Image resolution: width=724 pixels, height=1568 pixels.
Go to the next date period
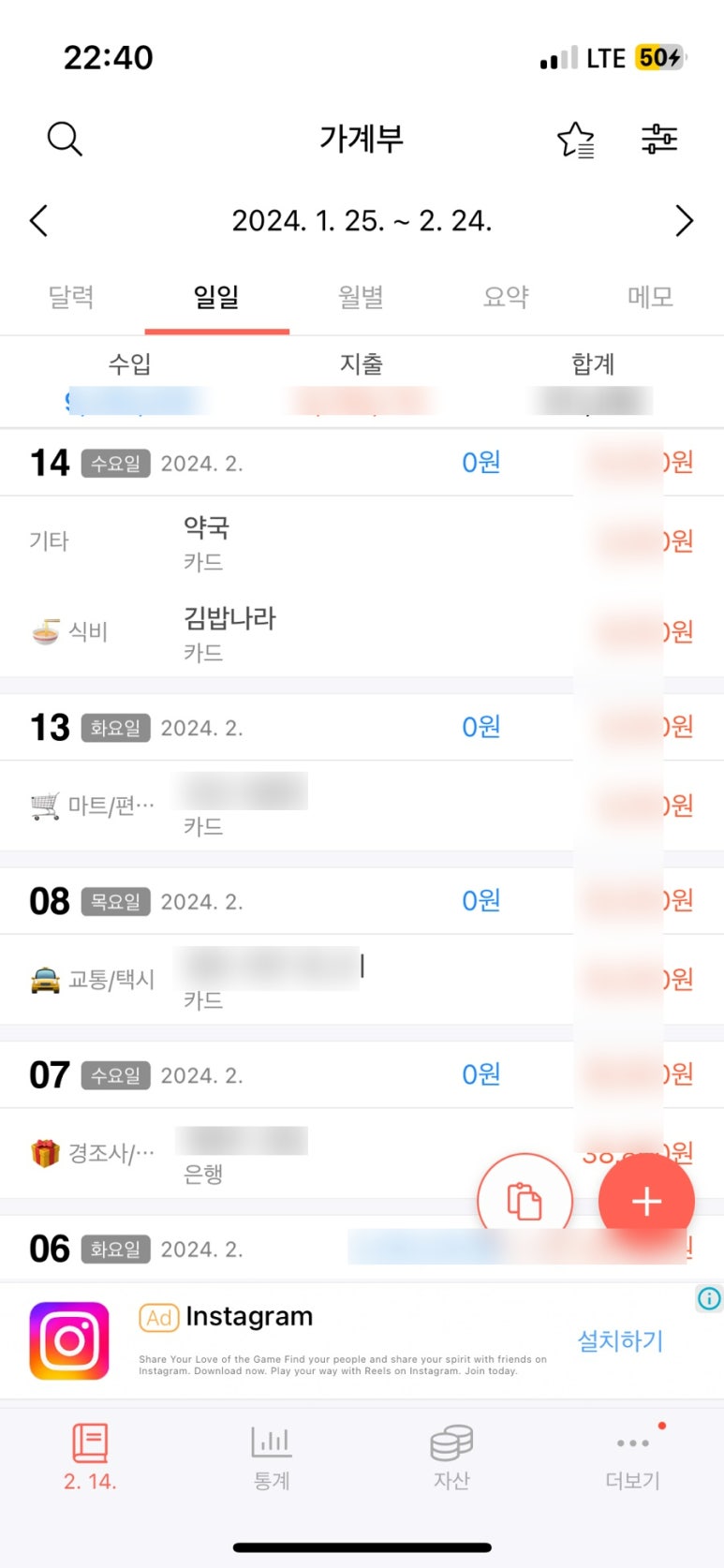tap(685, 221)
